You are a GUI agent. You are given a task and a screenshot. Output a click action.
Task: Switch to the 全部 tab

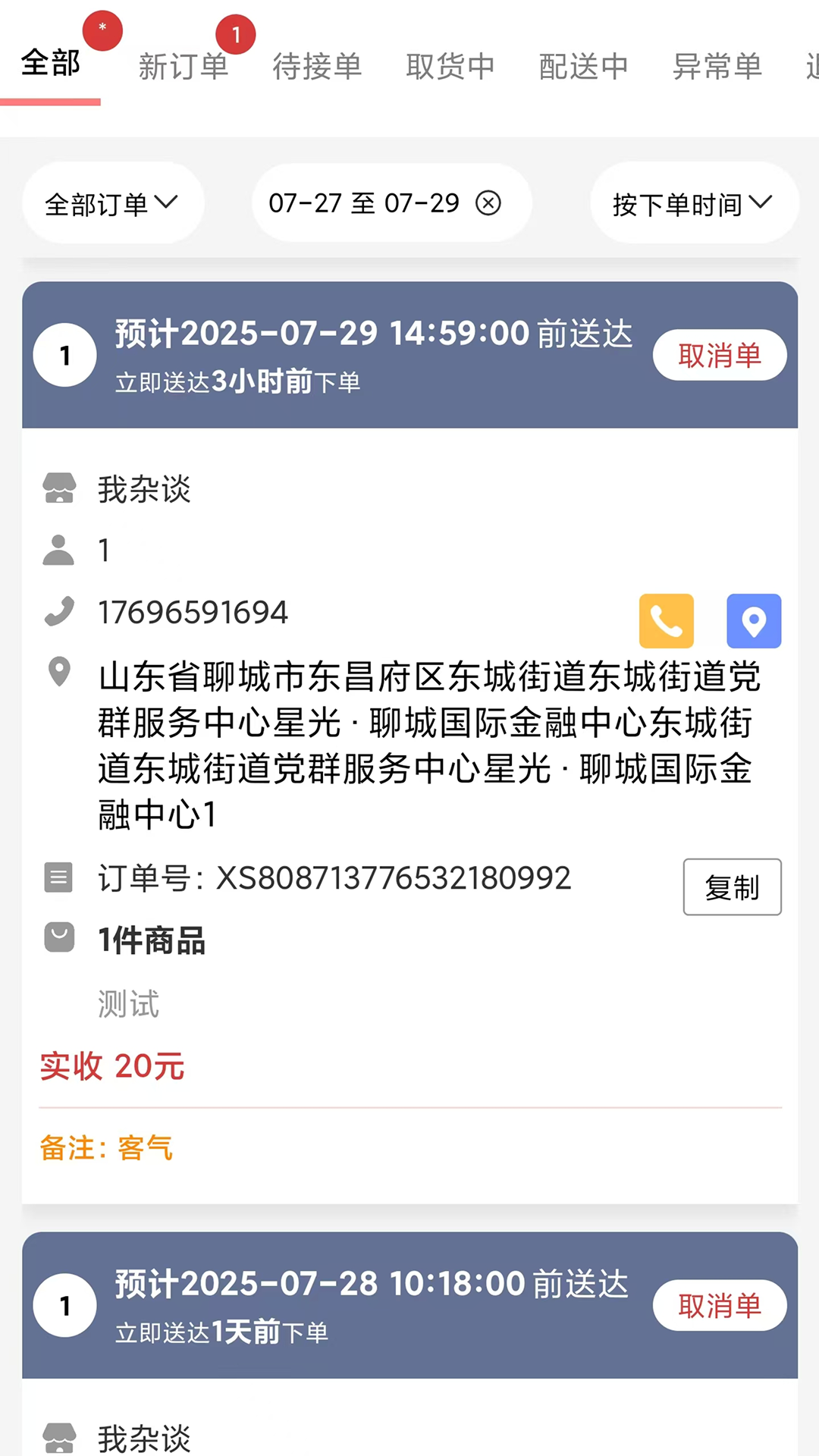click(x=50, y=64)
